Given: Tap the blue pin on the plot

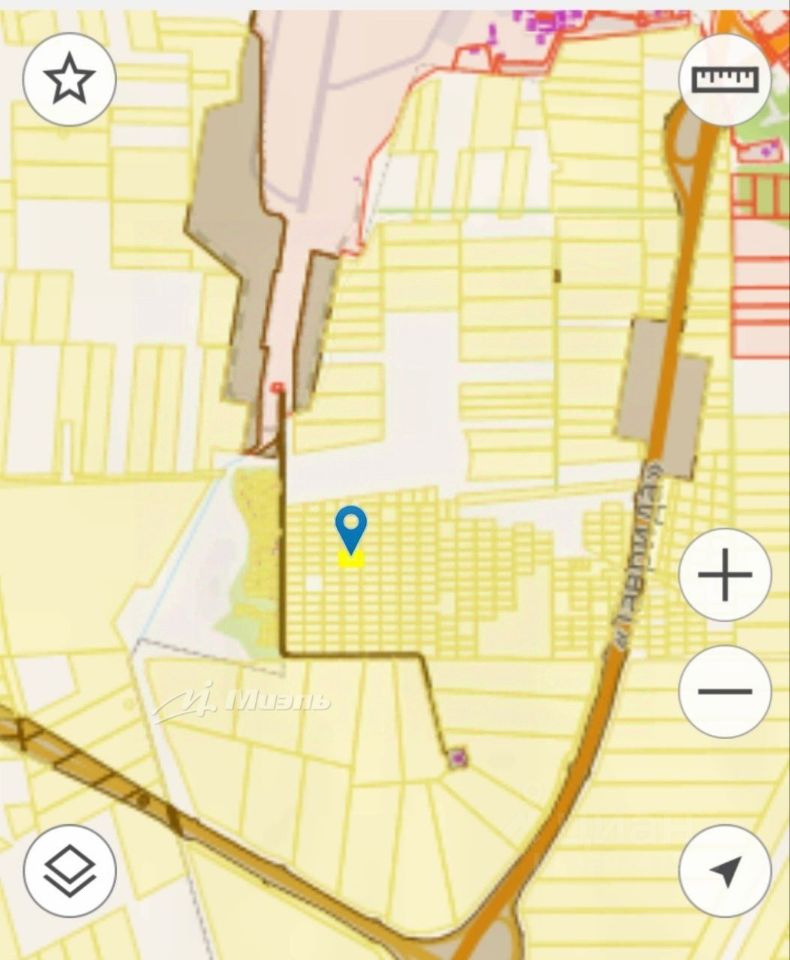Looking at the screenshot, I should point(351,529).
